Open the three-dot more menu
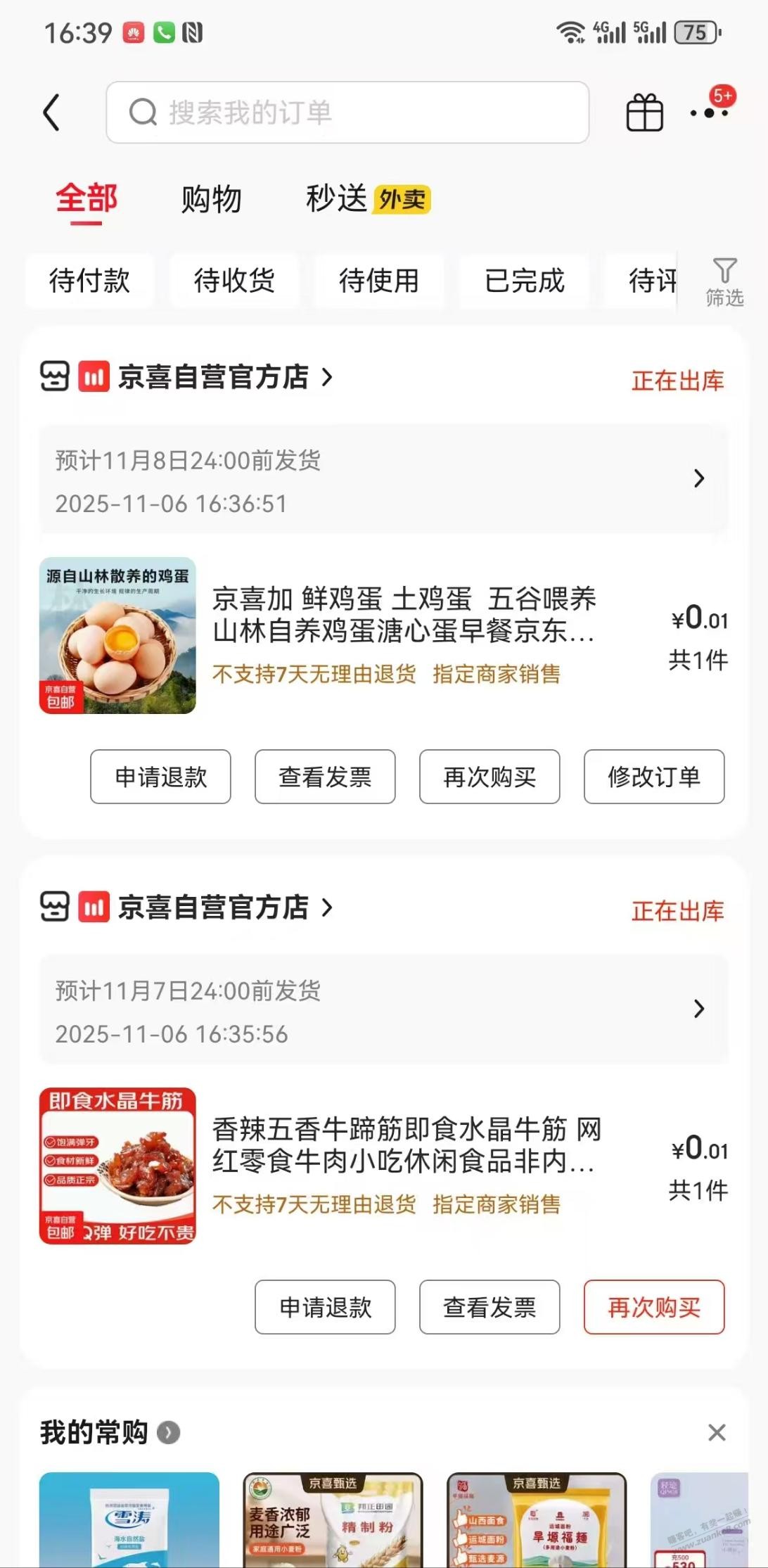The image size is (768, 1568). [x=709, y=113]
